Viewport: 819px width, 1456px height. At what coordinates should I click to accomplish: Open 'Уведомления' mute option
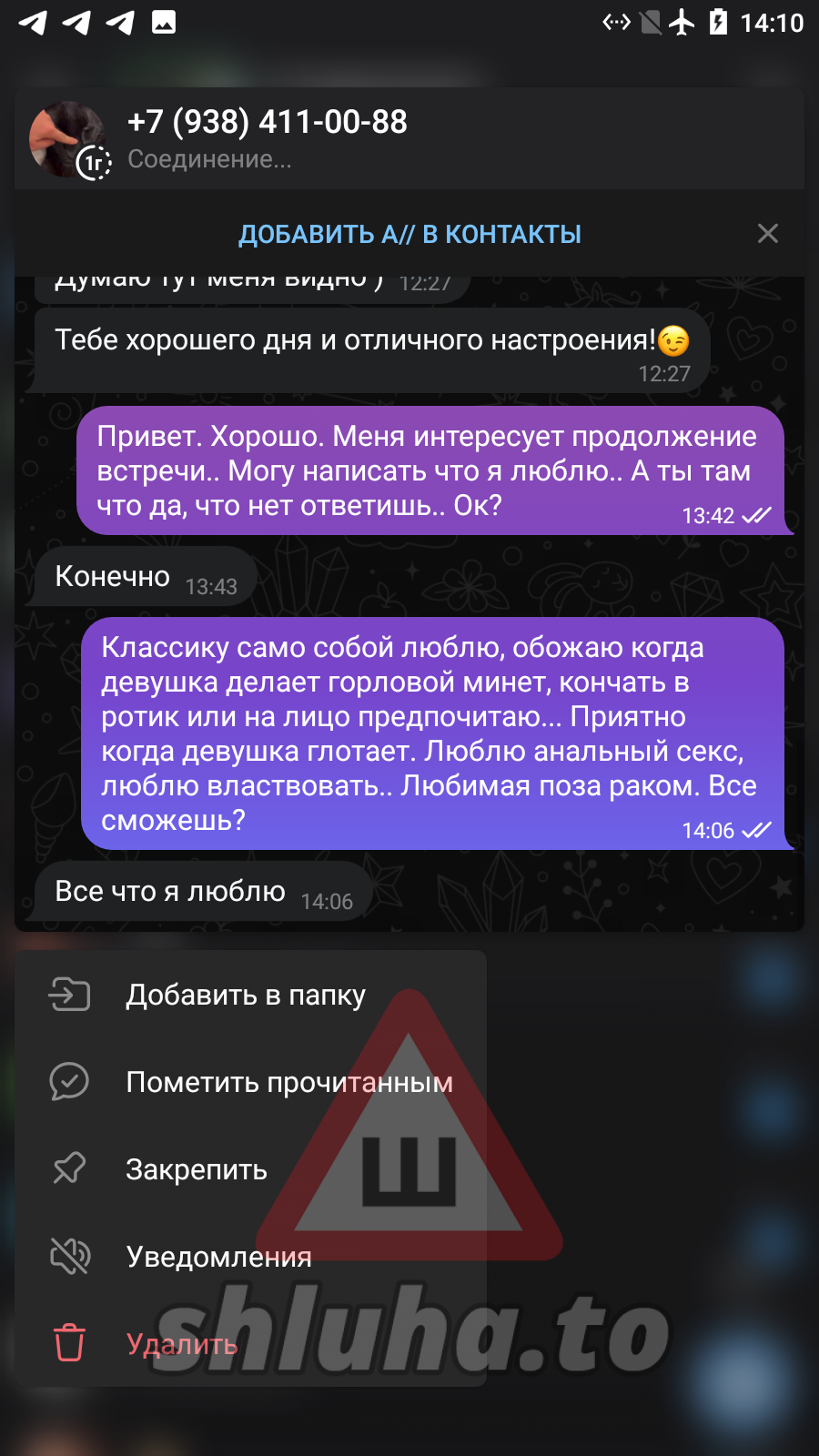[218, 1257]
